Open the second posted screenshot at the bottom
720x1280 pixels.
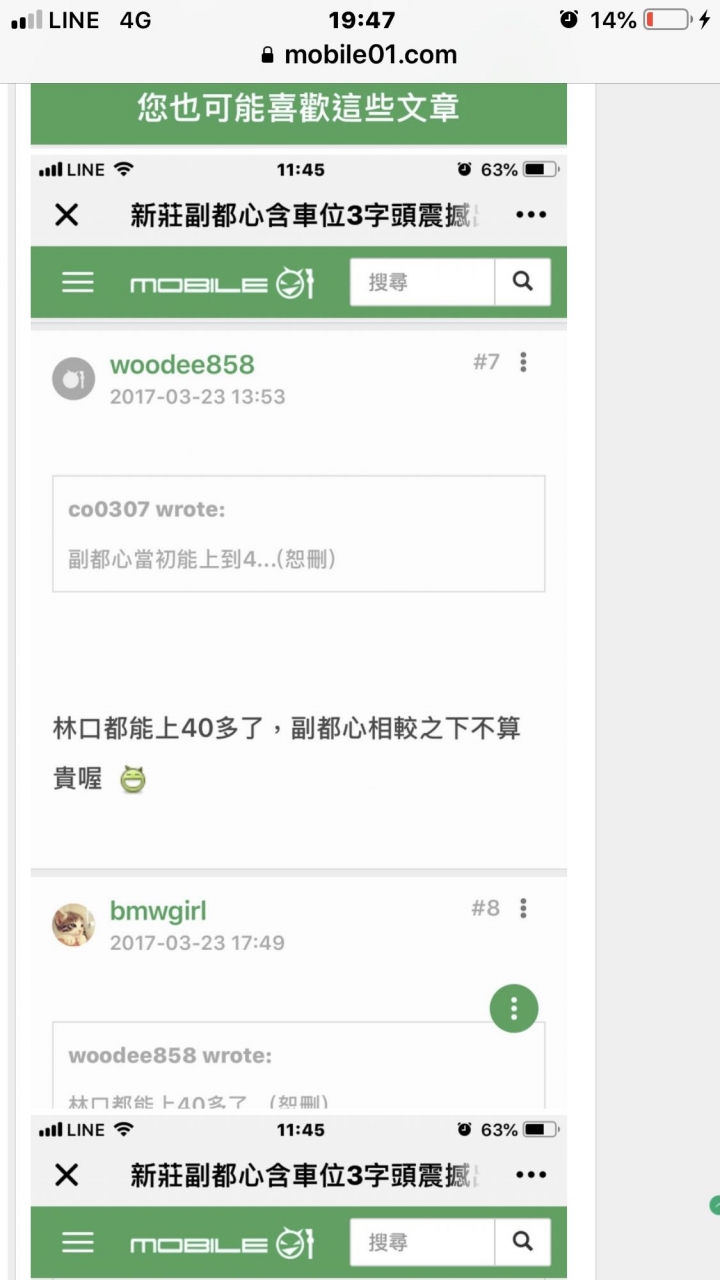click(298, 1198)
